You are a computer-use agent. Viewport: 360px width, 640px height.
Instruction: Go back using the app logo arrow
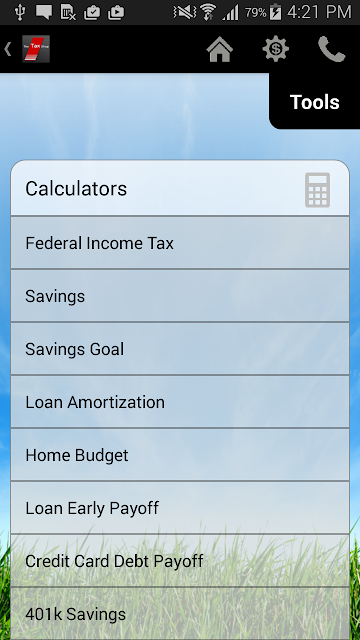coord(27,49)
